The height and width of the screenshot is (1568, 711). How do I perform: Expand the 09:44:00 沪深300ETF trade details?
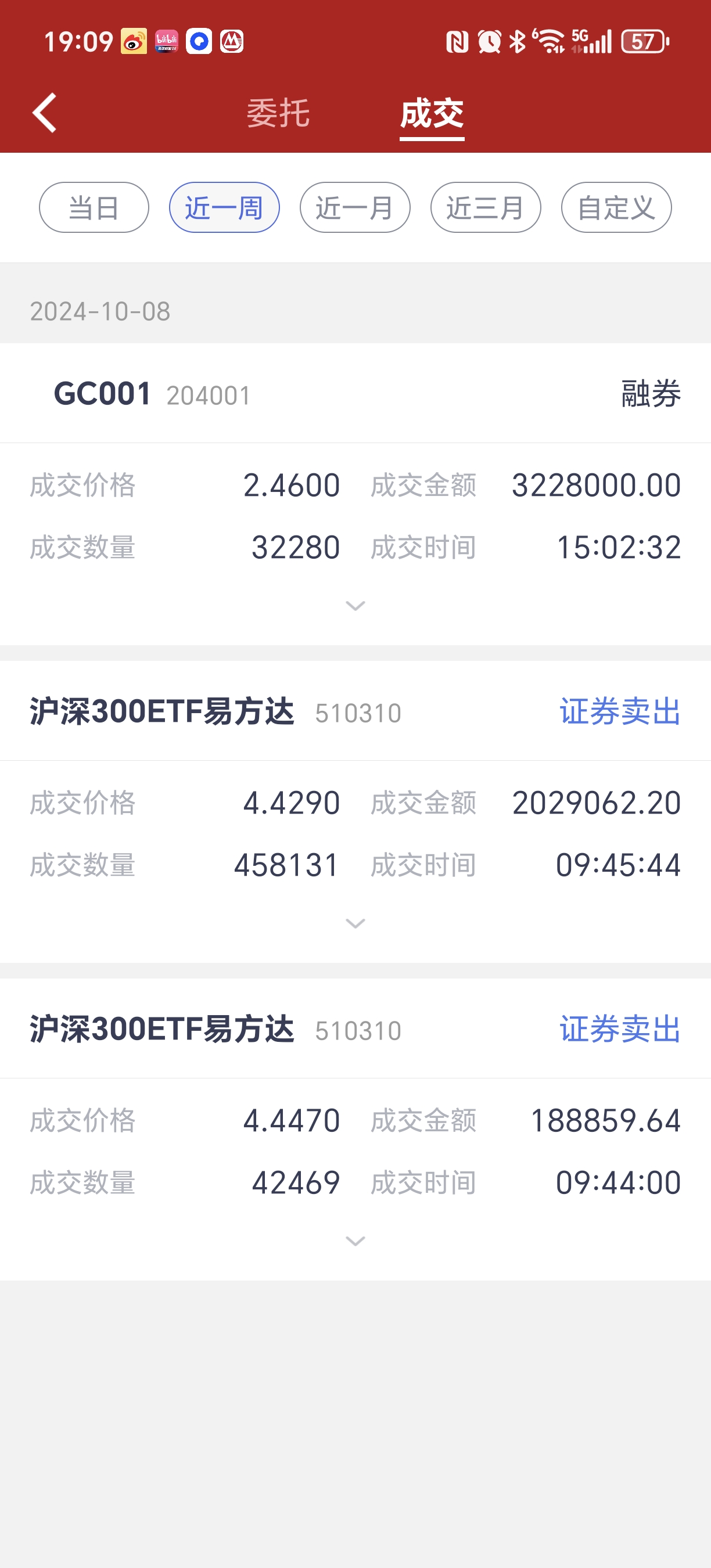tap(355, 1241)
